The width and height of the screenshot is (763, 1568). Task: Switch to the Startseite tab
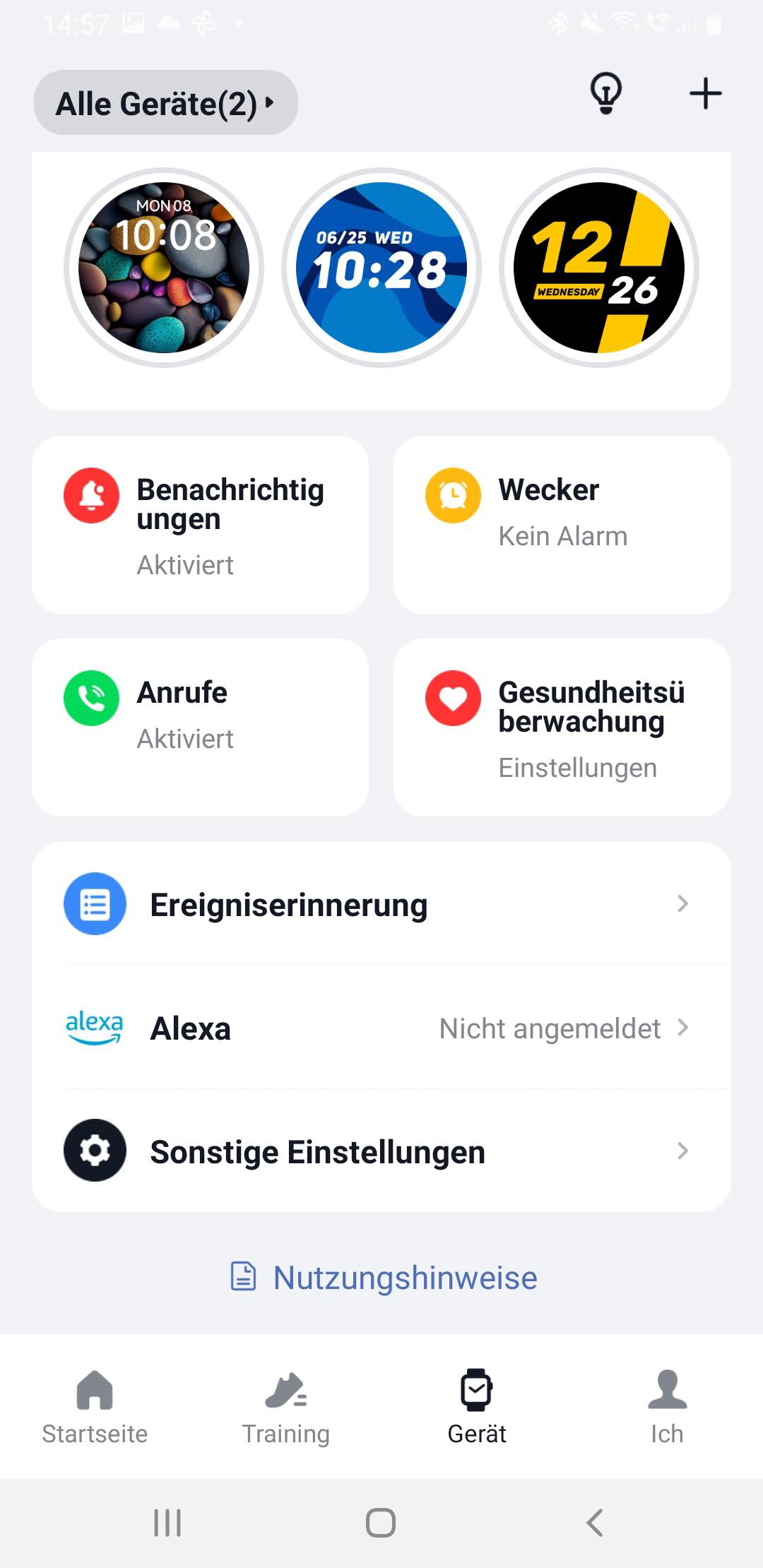tap(95, 1407)
